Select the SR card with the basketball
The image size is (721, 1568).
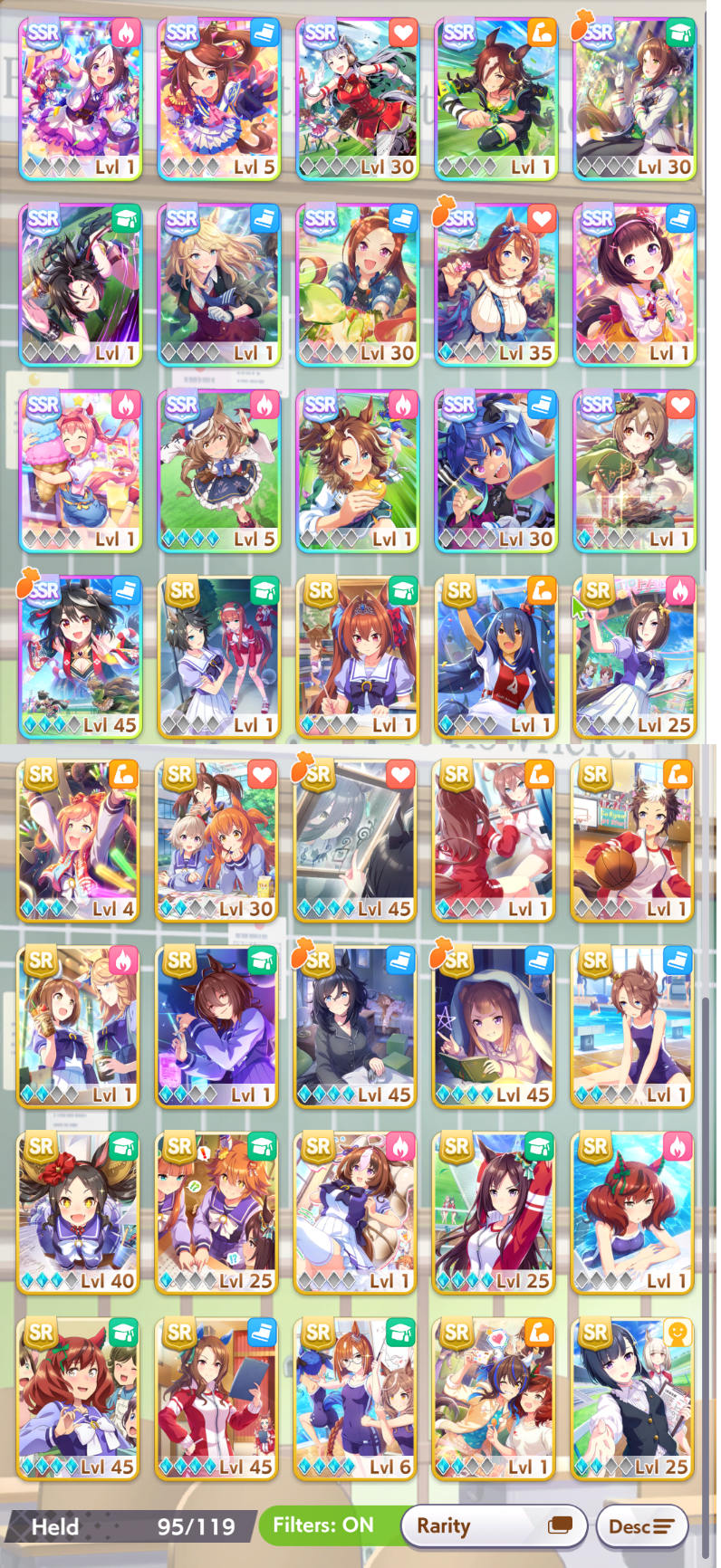[x=633, y=842]
